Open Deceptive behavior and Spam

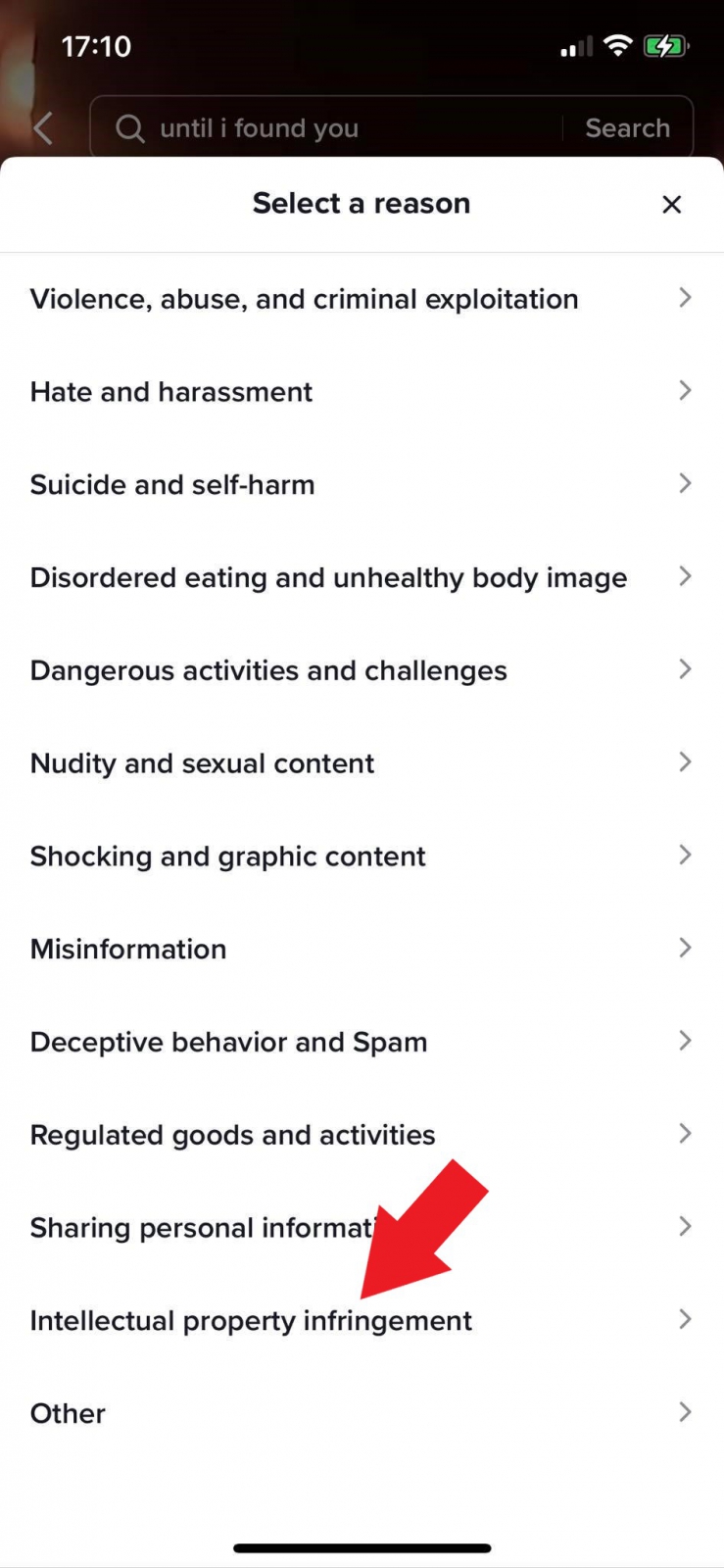pyautogui.click(x=361, y=1042)
